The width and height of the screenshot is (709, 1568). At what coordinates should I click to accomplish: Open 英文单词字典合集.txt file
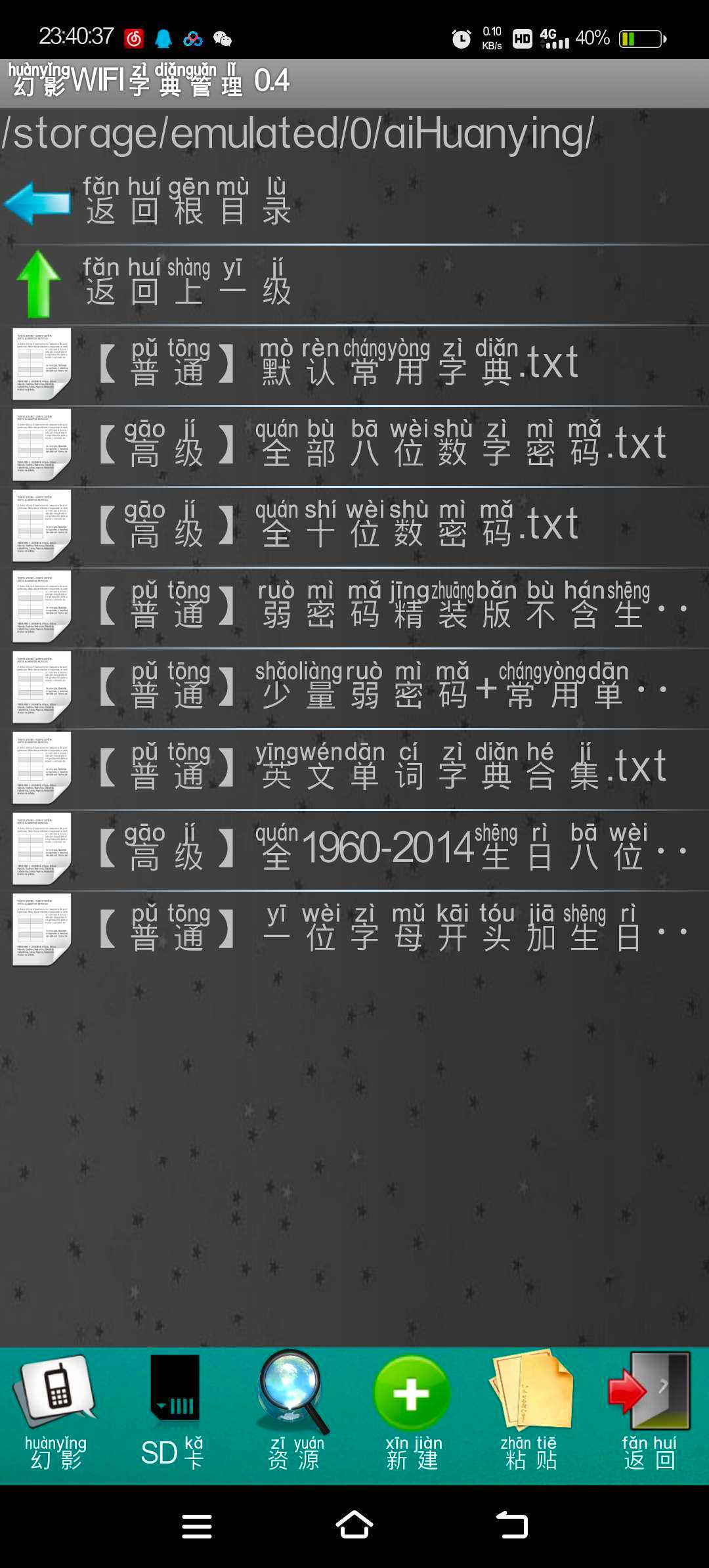point(354,769)
